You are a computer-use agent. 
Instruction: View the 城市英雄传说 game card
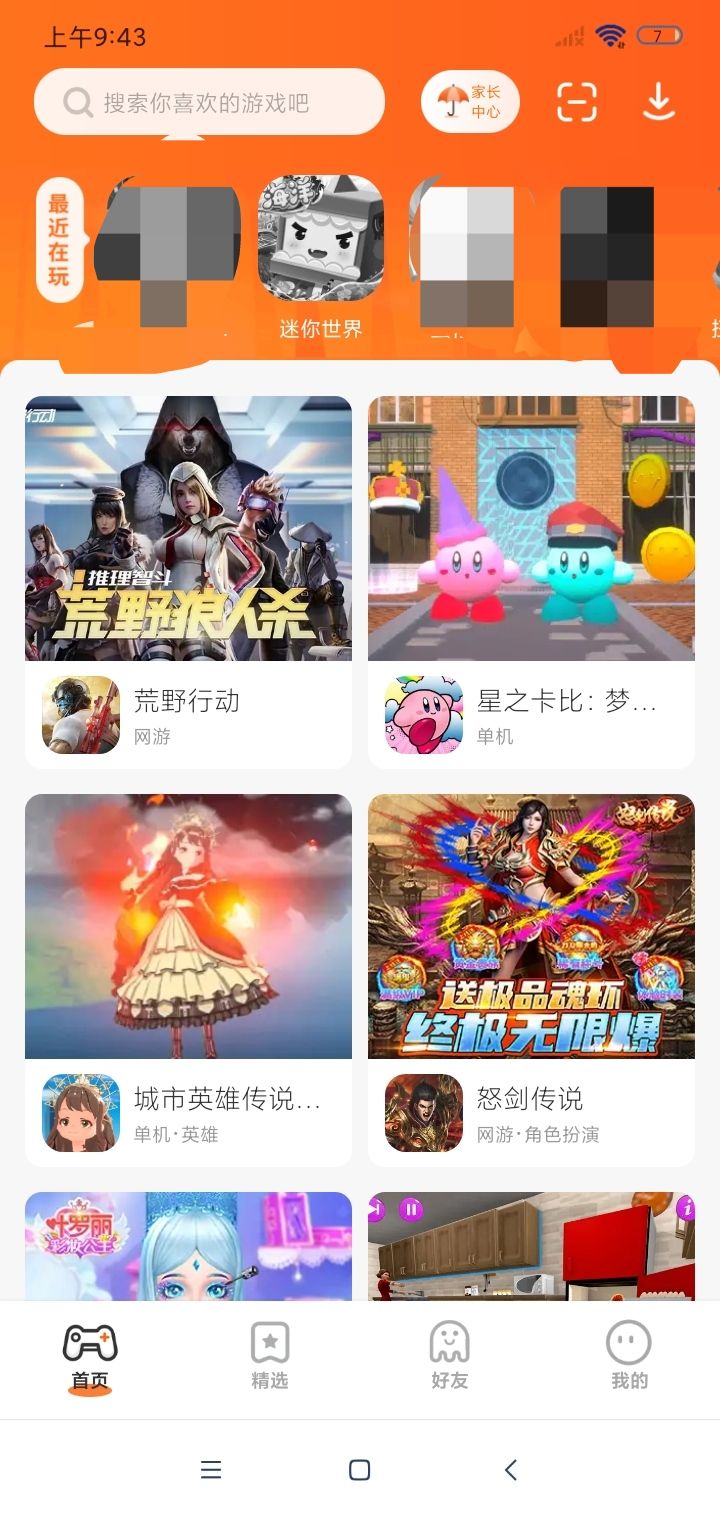pos(188,980)
